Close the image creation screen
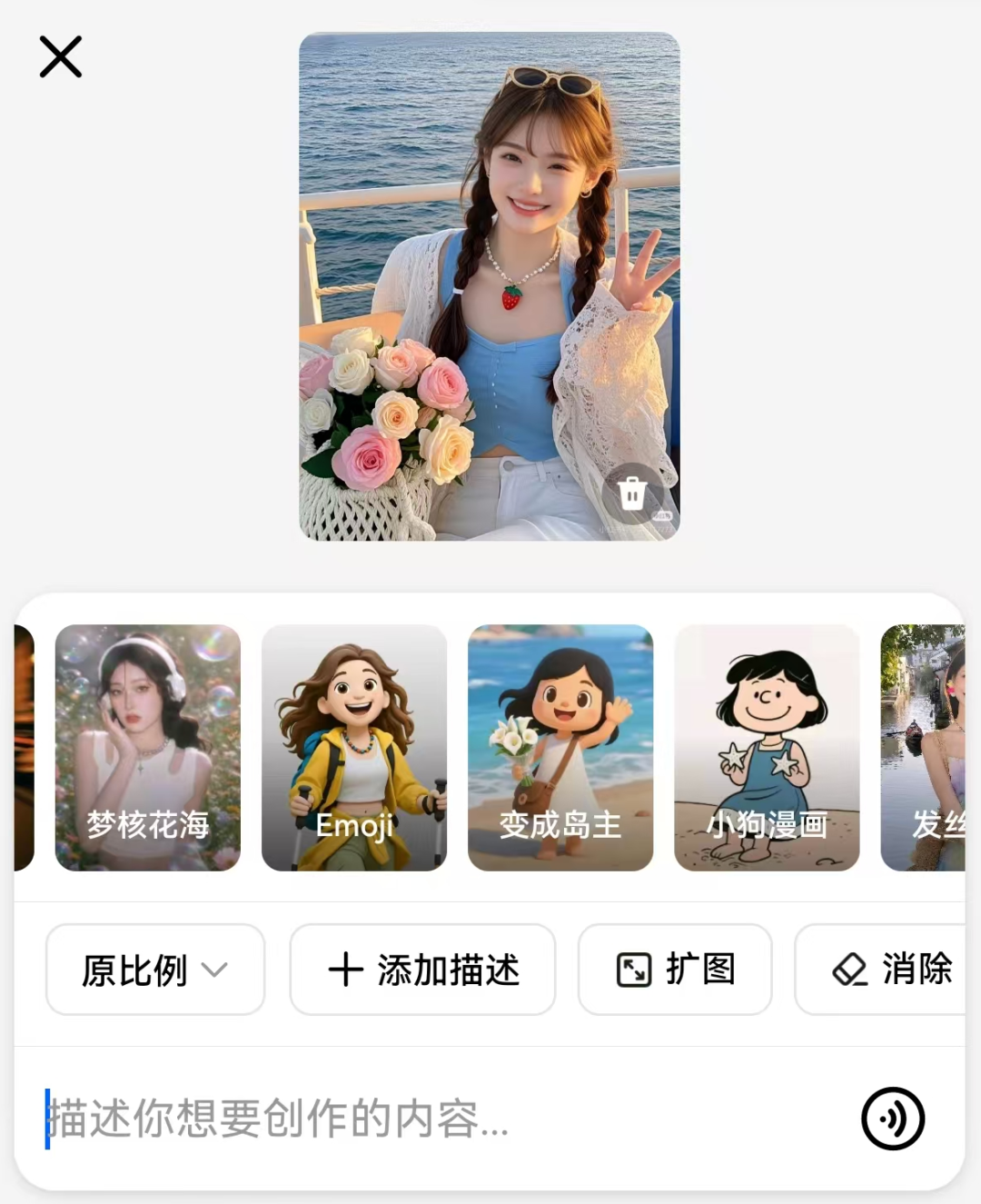This screenshot has height=1204, width=981. coord(61,56)
